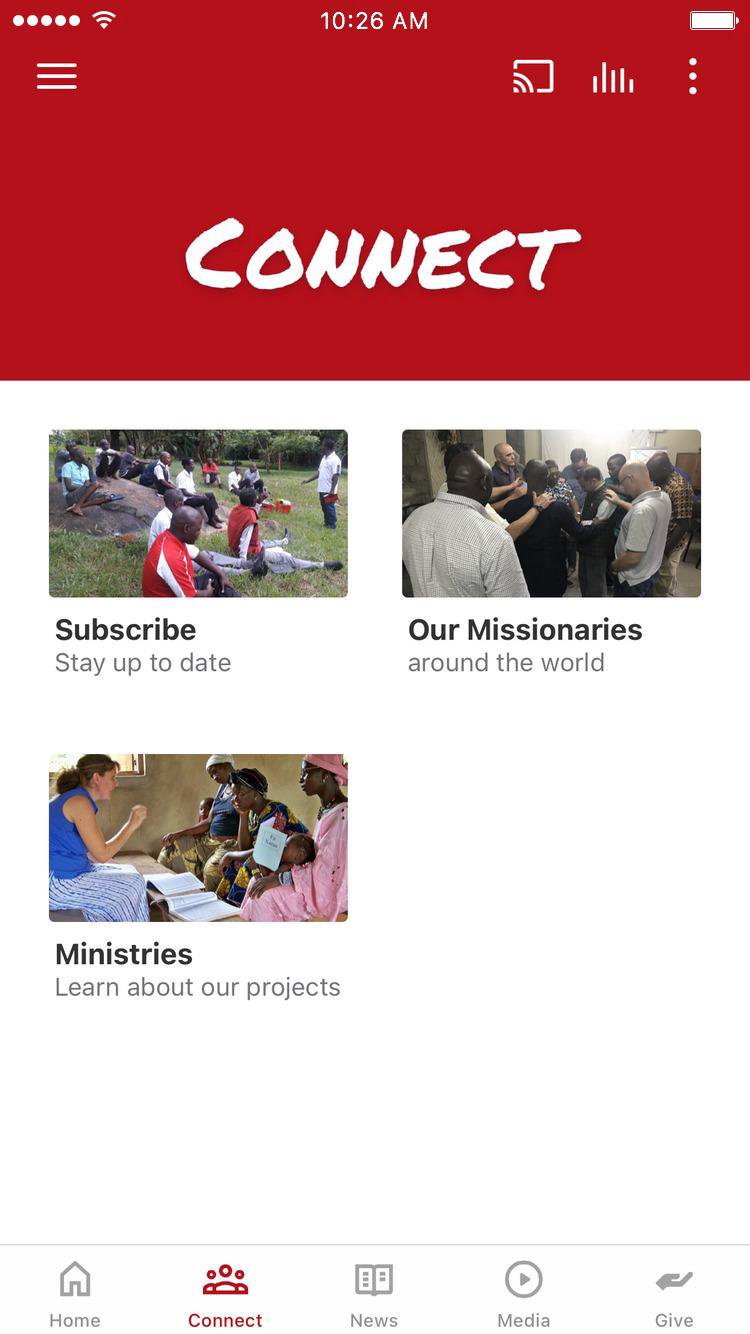The height and width of the screenshot is (1334, 750).
Task: Open the audio bars now-playing icon
Action: pyautogui.click(x=613, y=77)
